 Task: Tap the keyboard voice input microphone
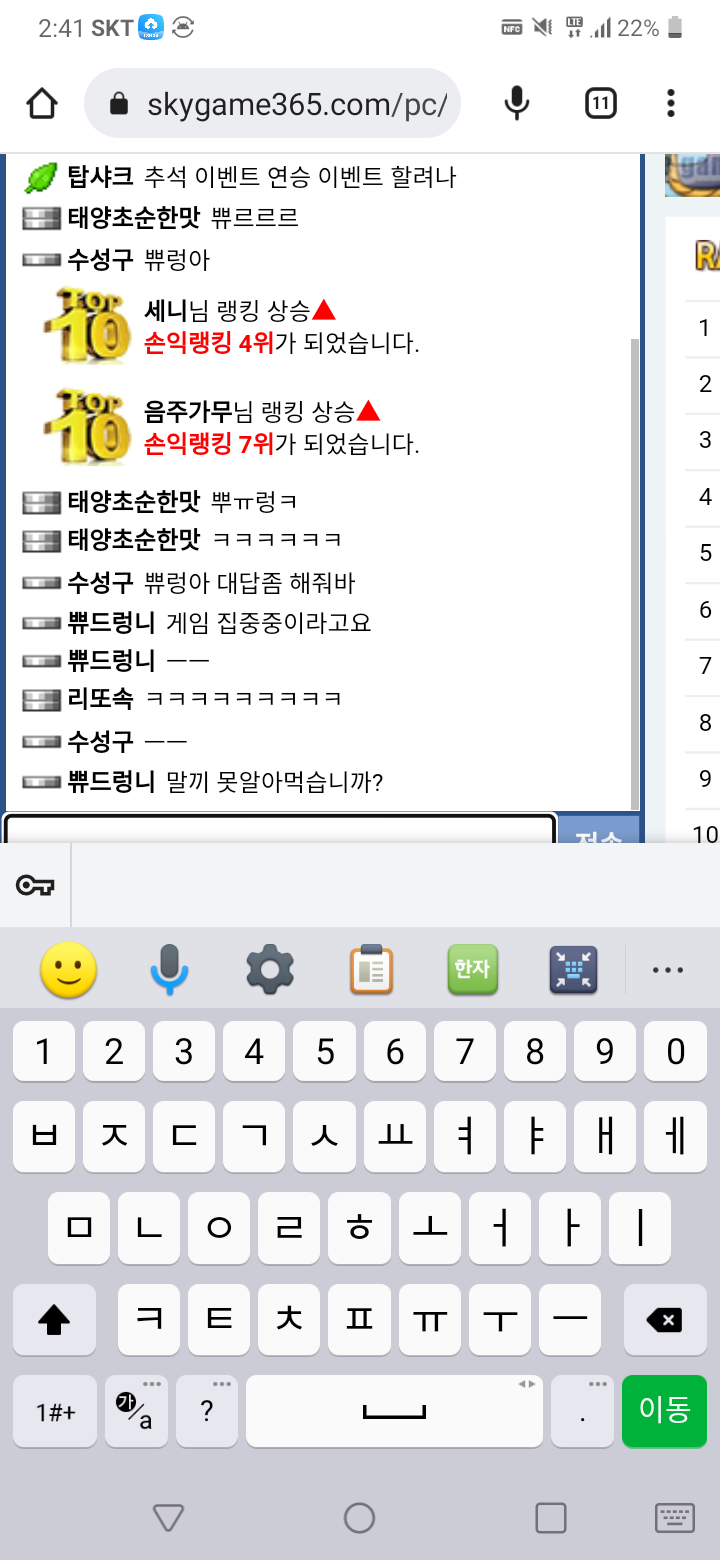[x=169, y=969]
